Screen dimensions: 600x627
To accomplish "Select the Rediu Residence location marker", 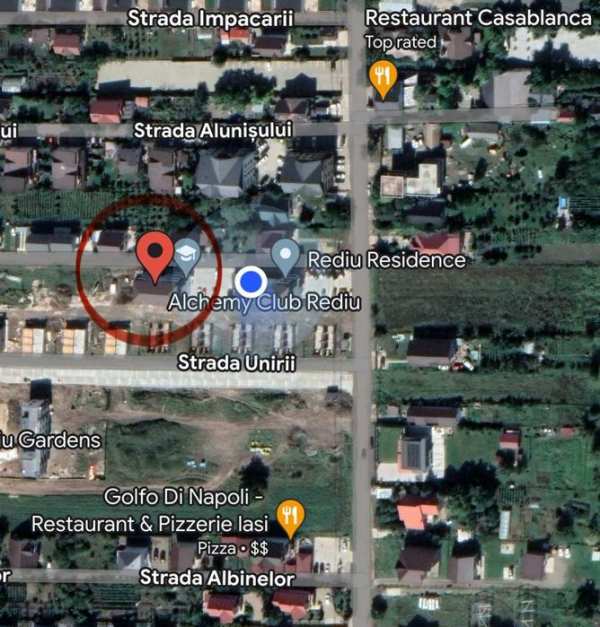I will 286,256.
